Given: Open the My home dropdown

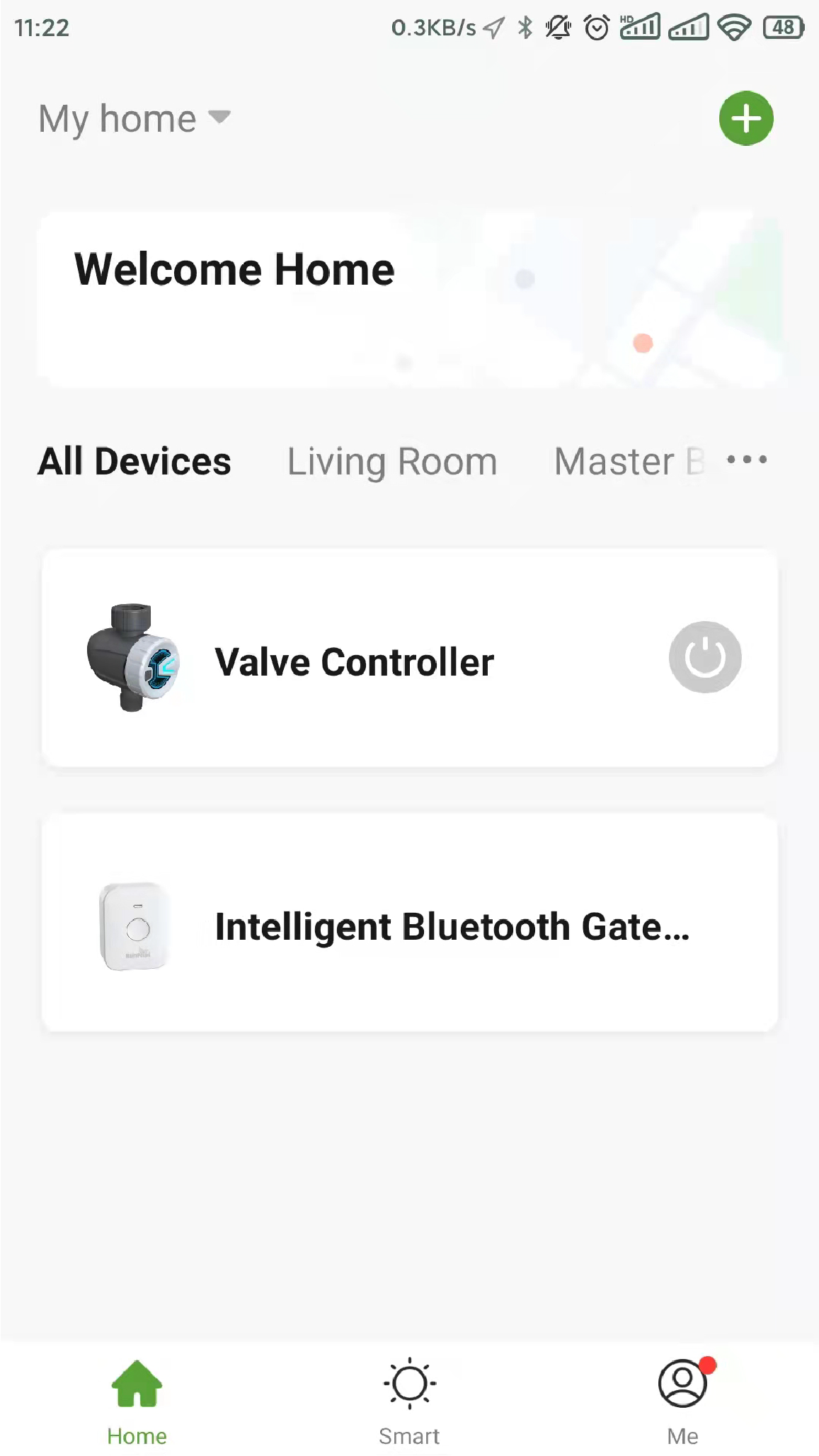Looking at the screenshot, I should click(134, 118).
